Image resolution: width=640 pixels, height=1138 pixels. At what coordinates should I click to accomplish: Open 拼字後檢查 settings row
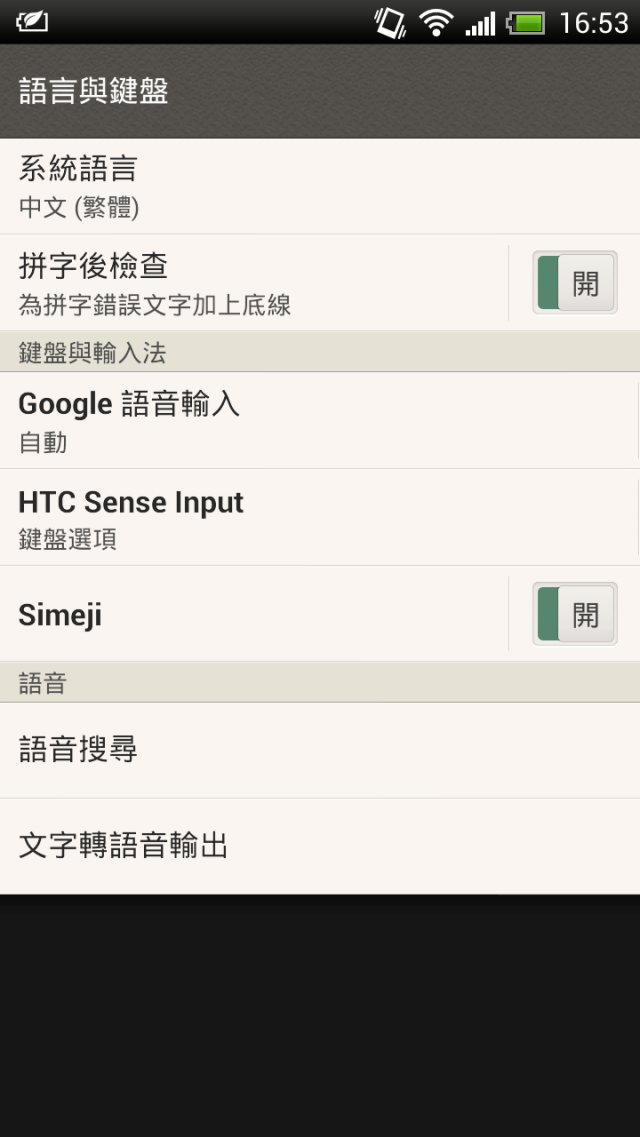[x=254, y=283]
